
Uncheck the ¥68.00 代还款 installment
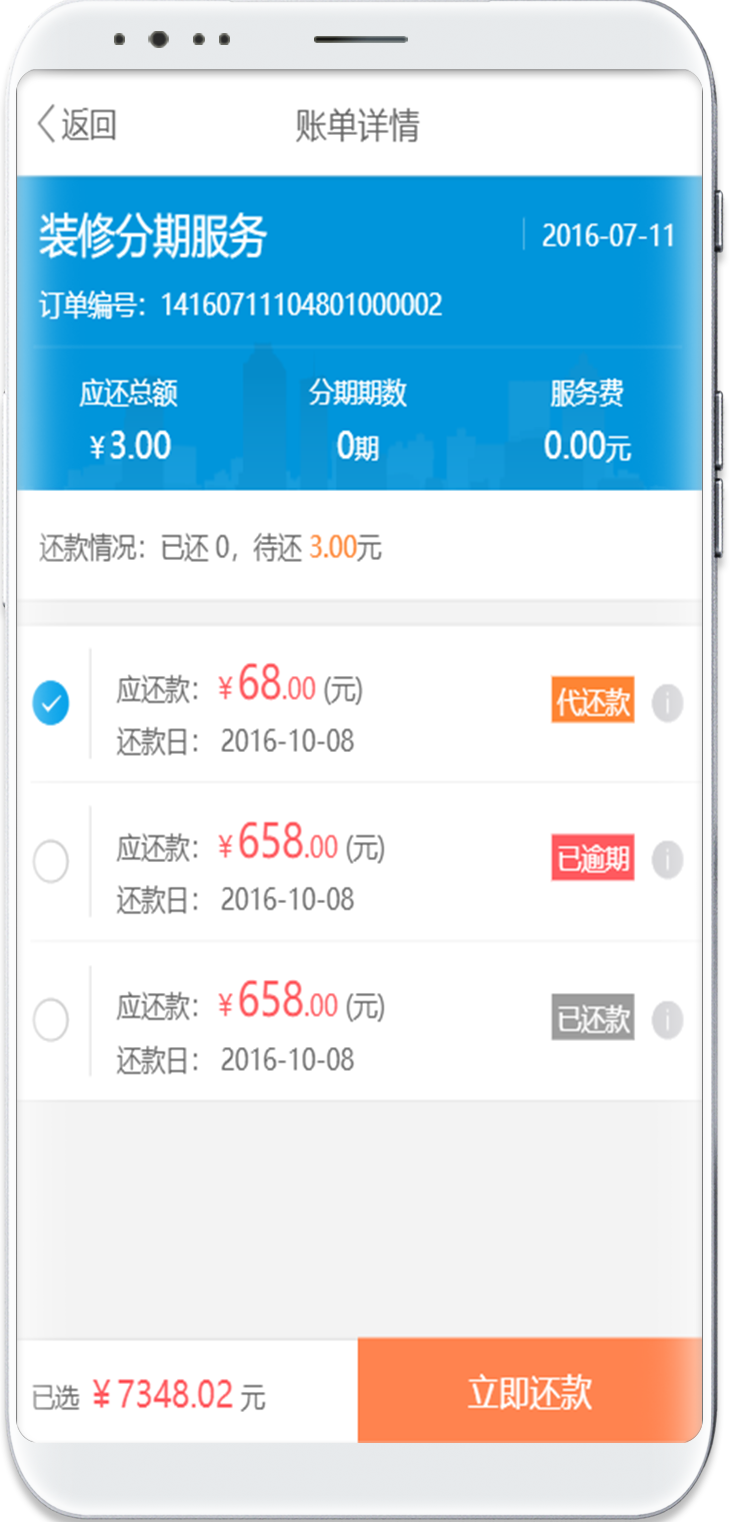pyautogui.click(x=51, y=703)
